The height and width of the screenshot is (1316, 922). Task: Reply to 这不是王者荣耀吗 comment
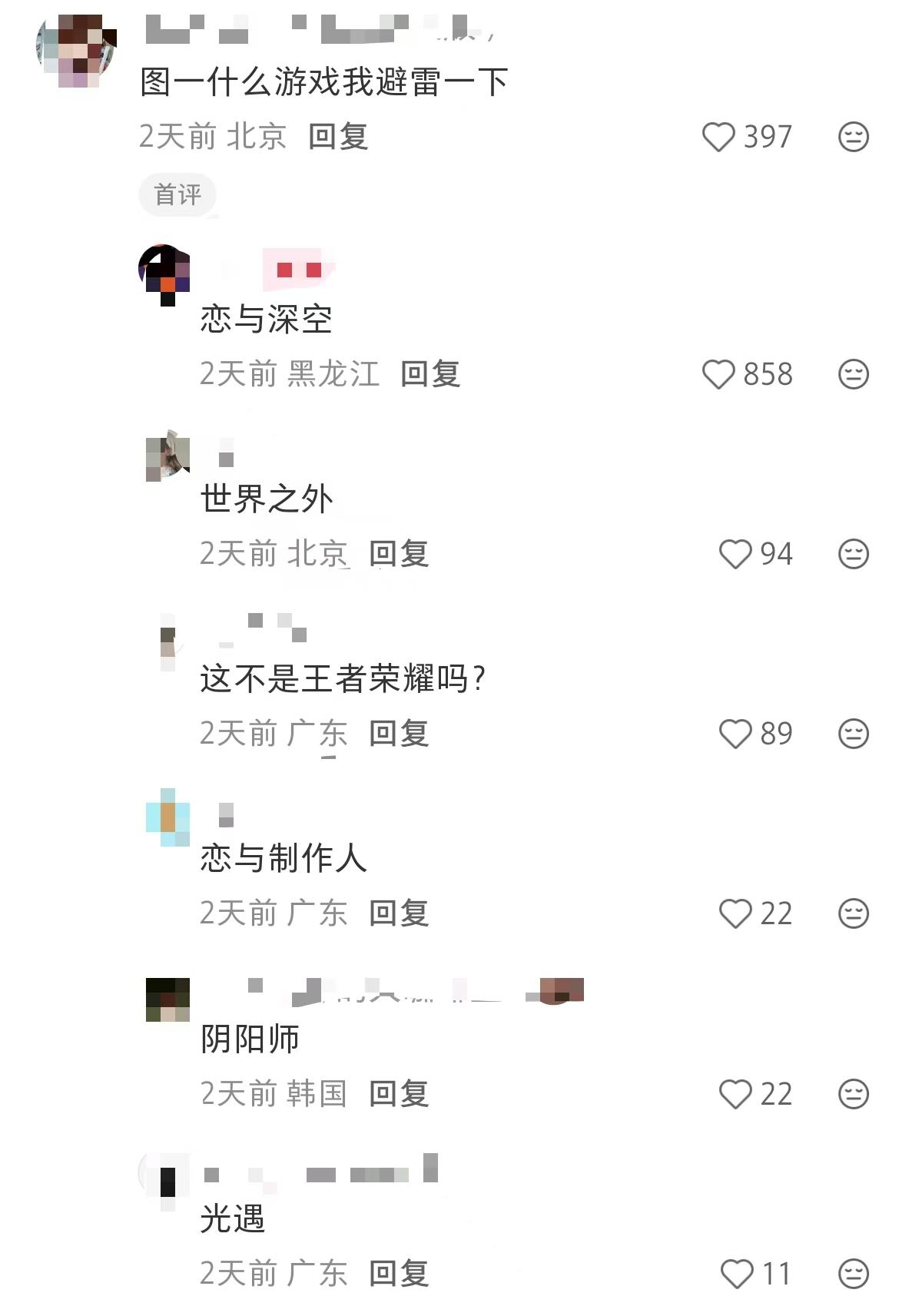pyautogui.click(x=399, y=734)
